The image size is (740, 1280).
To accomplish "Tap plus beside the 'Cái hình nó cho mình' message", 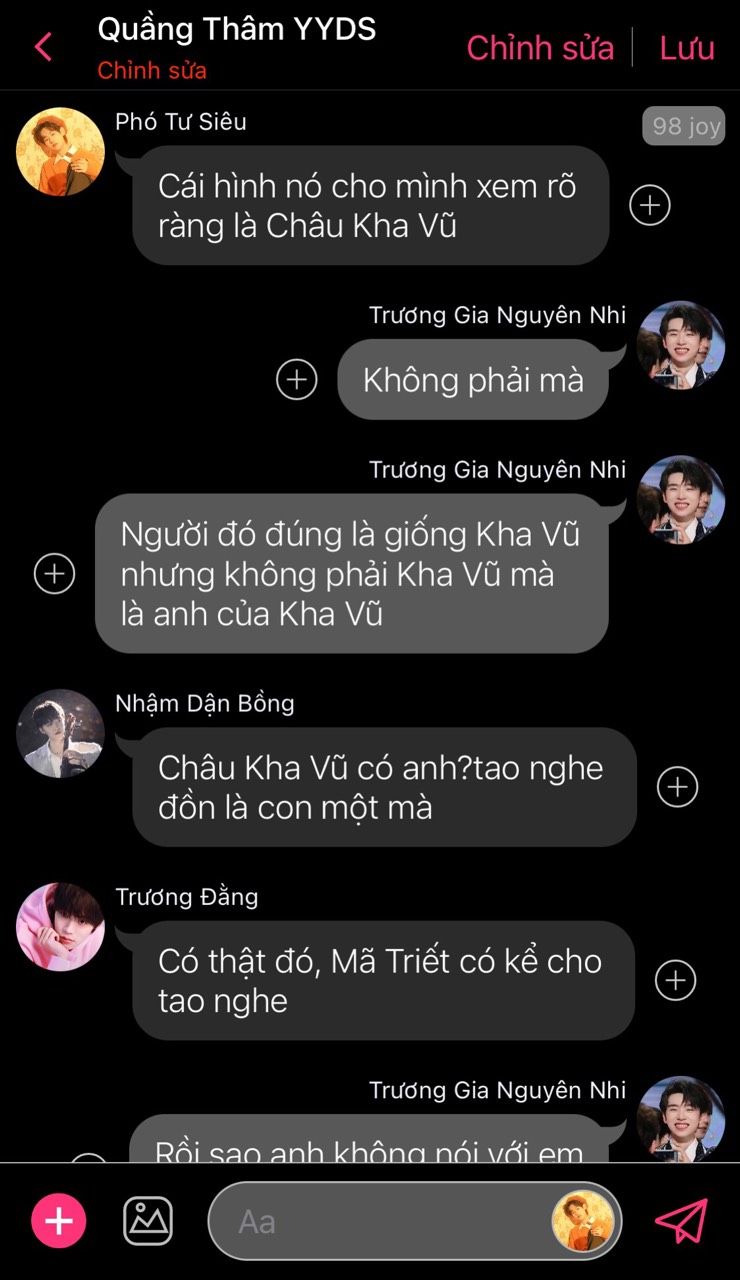I will click(650, 205).
